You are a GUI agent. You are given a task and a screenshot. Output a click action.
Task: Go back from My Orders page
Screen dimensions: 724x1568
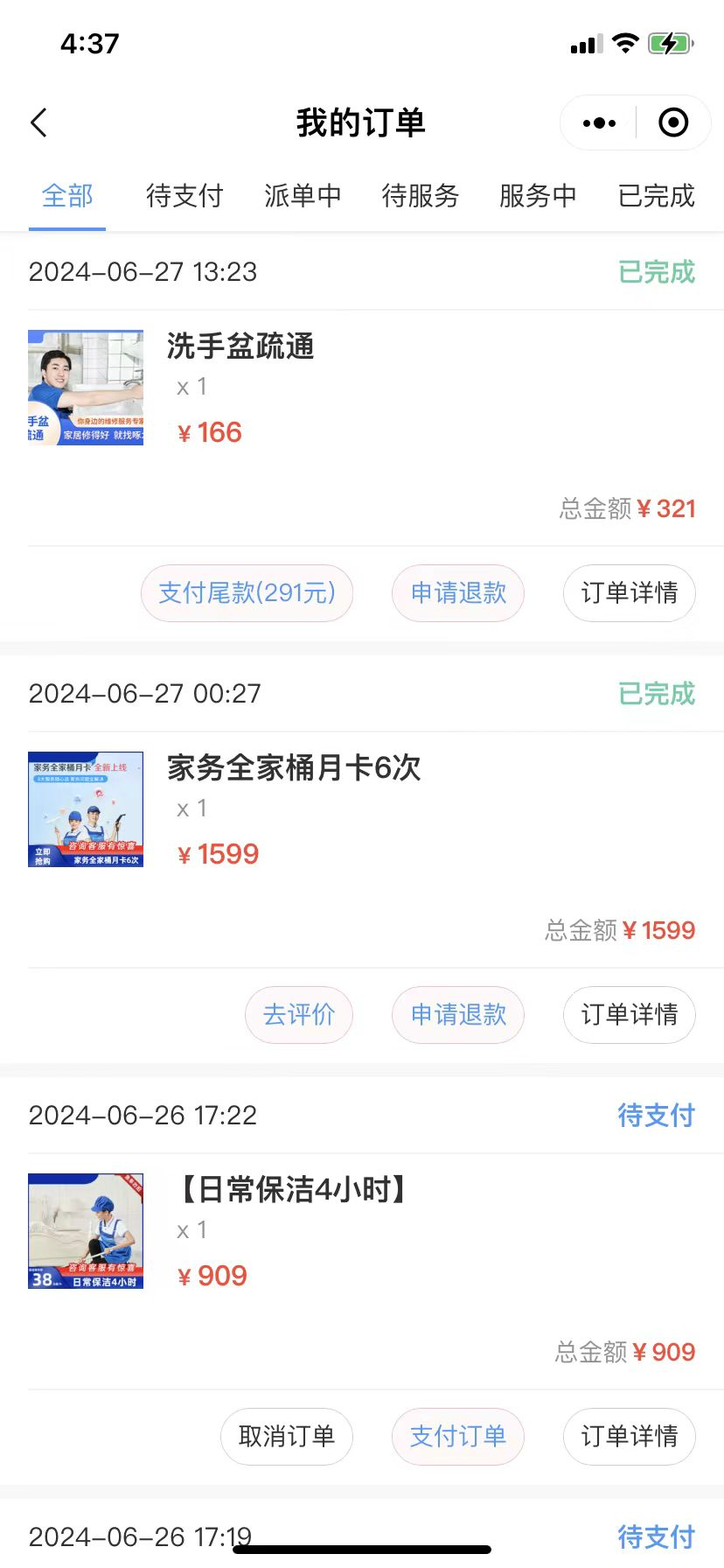(39, 123)
